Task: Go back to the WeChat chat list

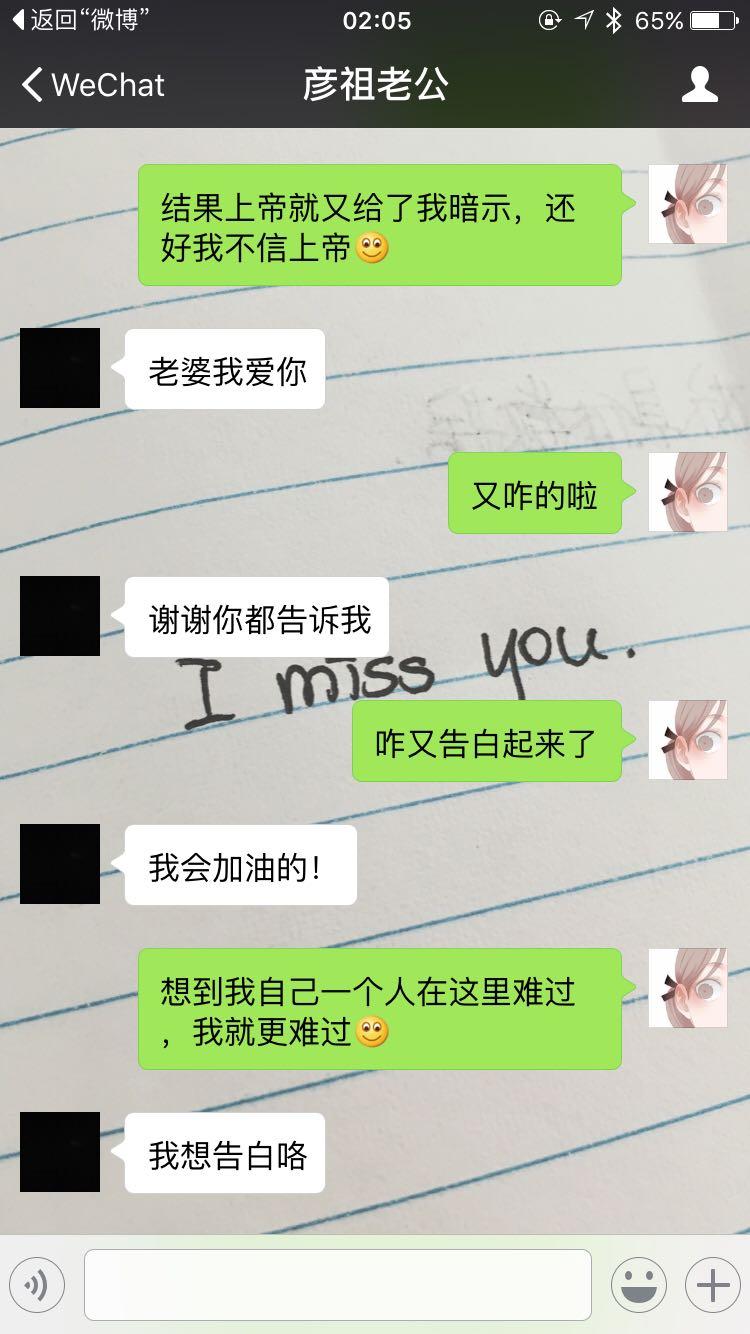Action: click(92, 85)
